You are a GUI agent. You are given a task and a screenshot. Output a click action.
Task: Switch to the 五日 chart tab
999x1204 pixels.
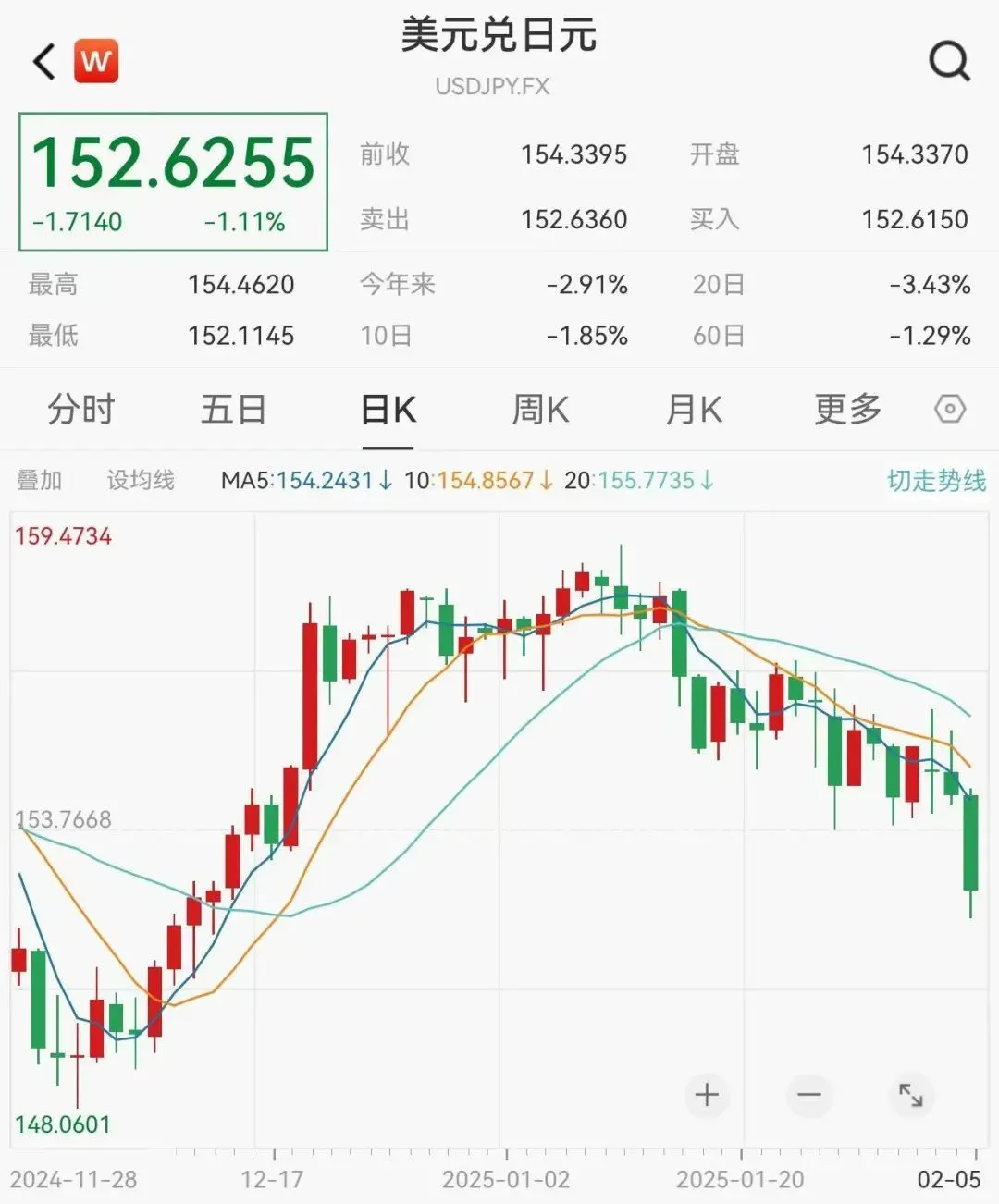[x=234, y=409]
